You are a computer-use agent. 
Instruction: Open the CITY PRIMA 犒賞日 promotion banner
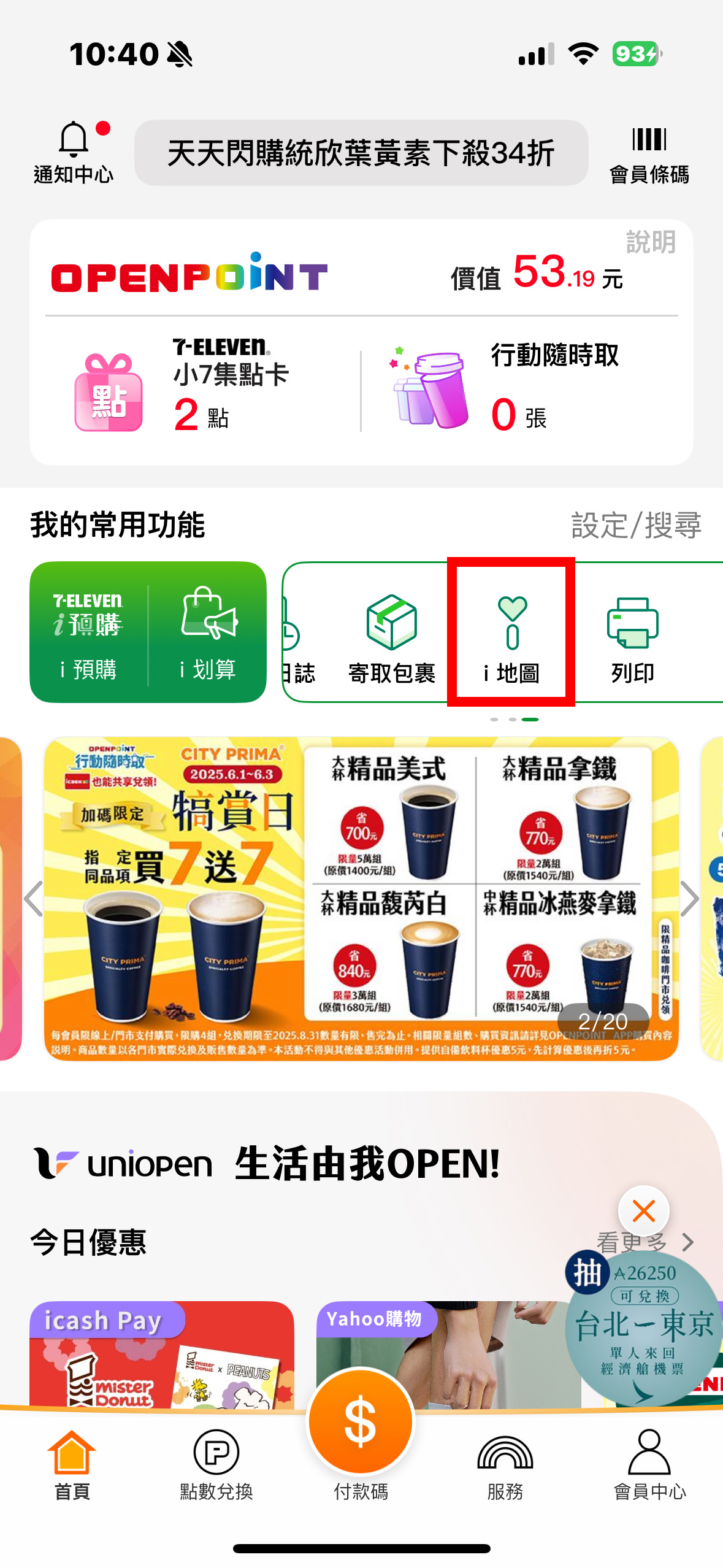[361, 898]
